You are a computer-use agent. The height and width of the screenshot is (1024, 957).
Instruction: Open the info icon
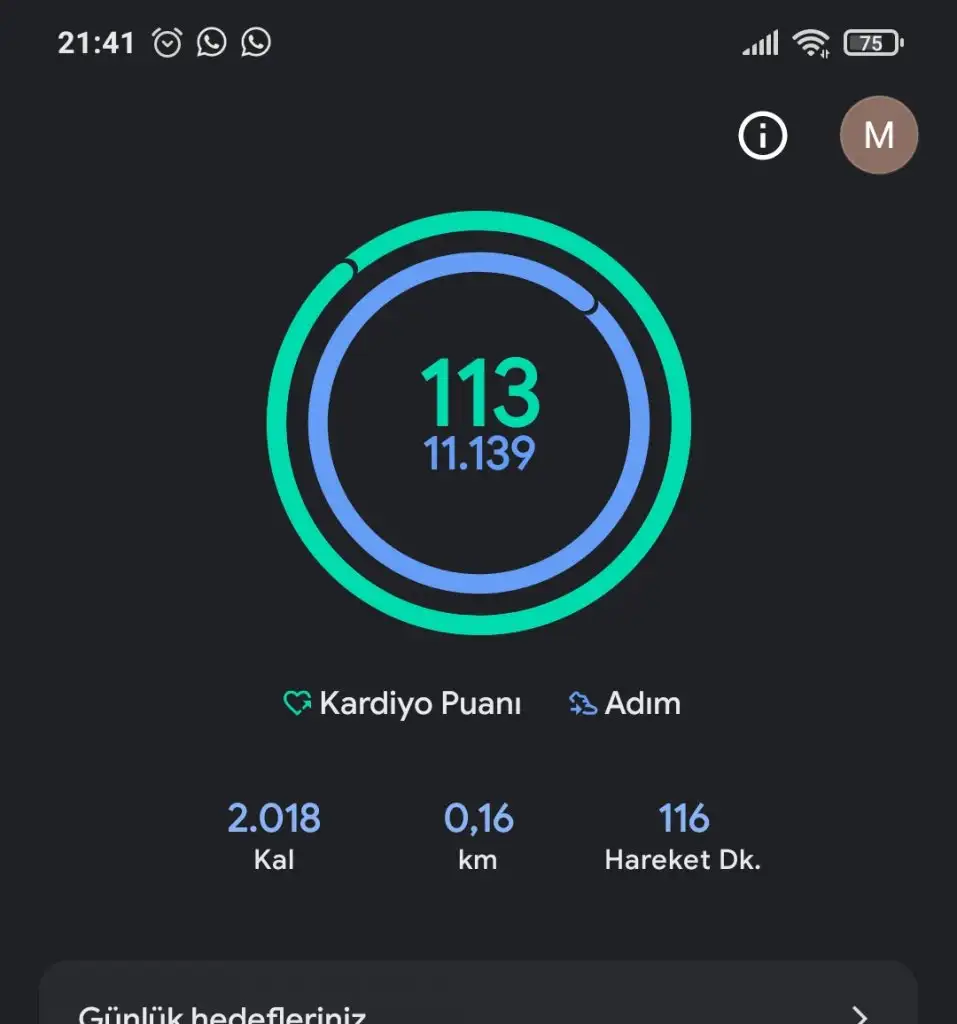(x=763, y=135)
